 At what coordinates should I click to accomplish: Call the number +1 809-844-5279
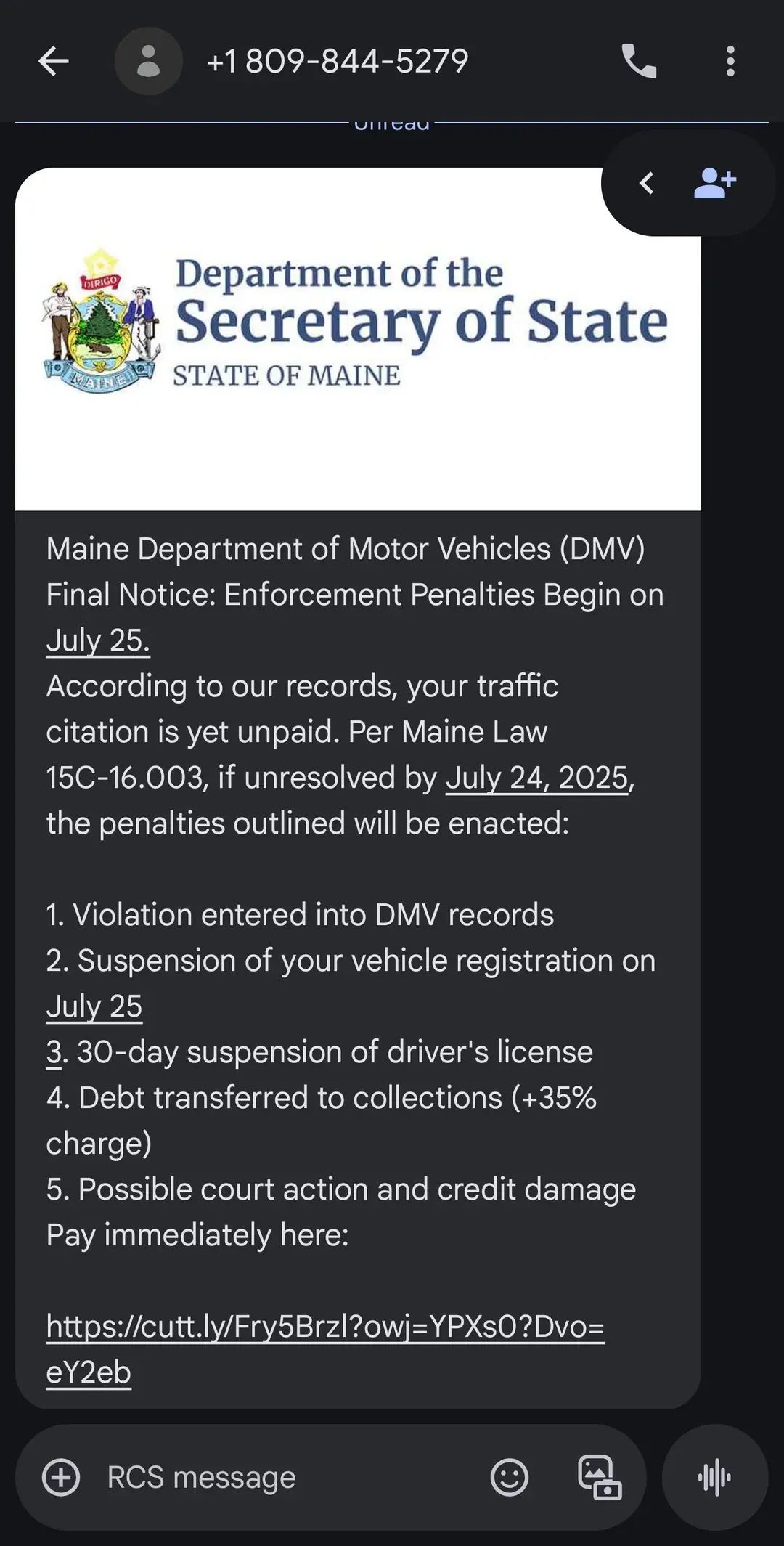(x=639, y=61)
